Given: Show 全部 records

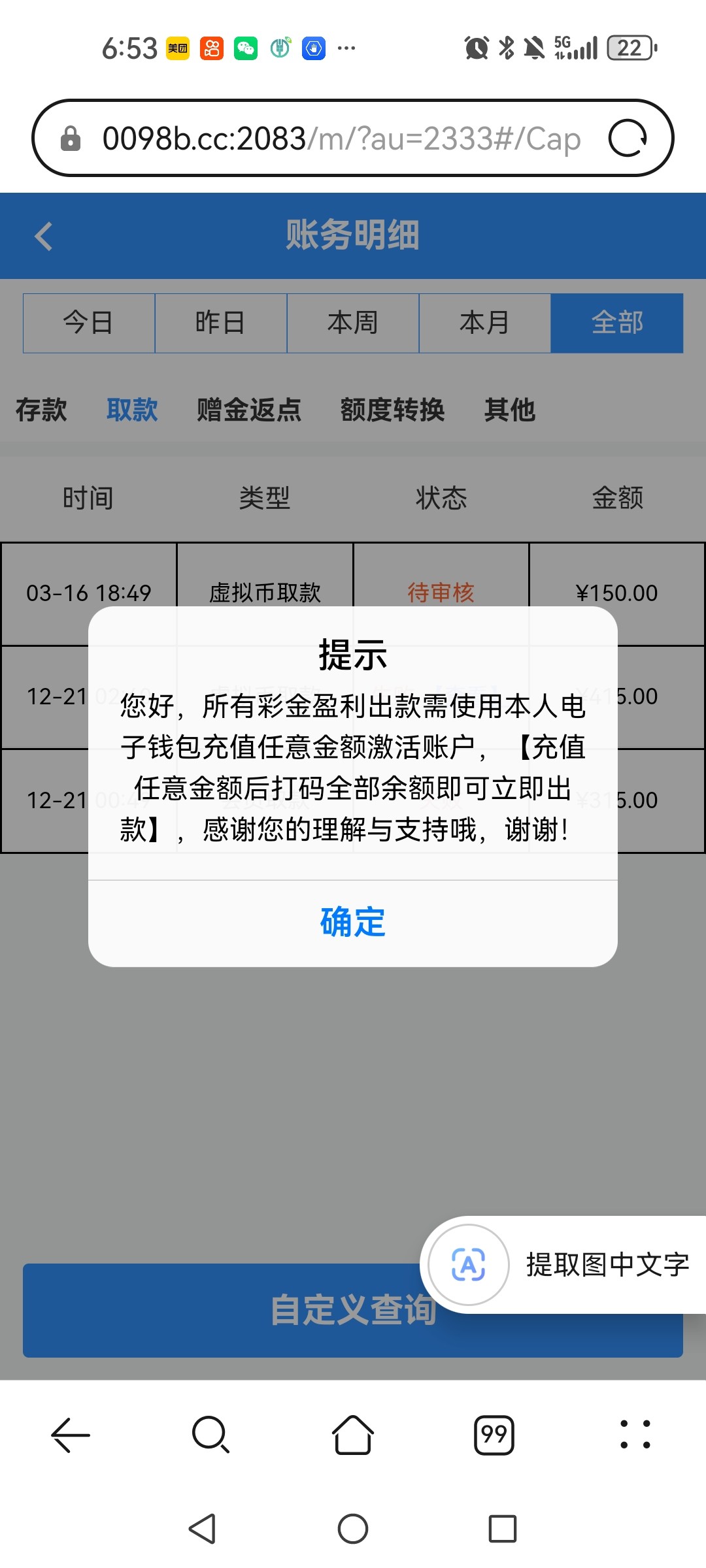Looking at the screenshot, I should click(617, 323).
